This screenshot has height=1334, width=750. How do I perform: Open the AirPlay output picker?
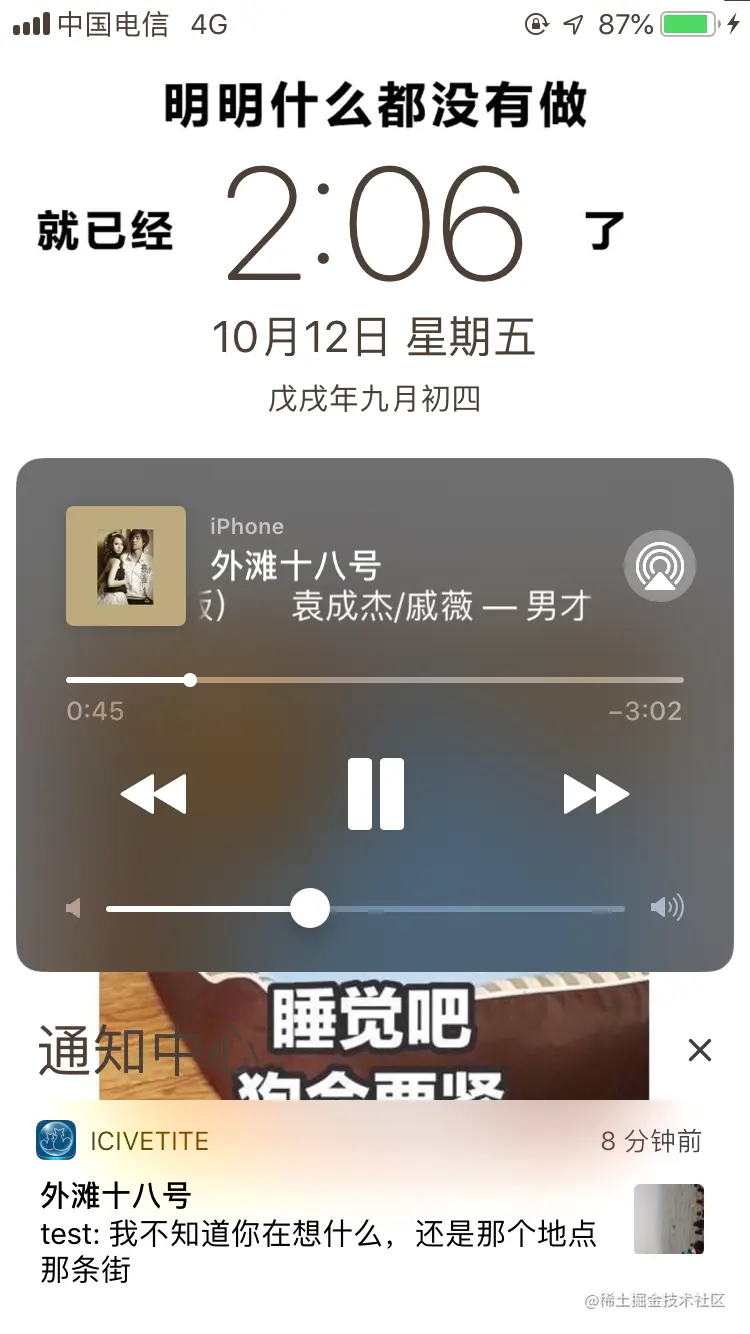tap(659, 567)
